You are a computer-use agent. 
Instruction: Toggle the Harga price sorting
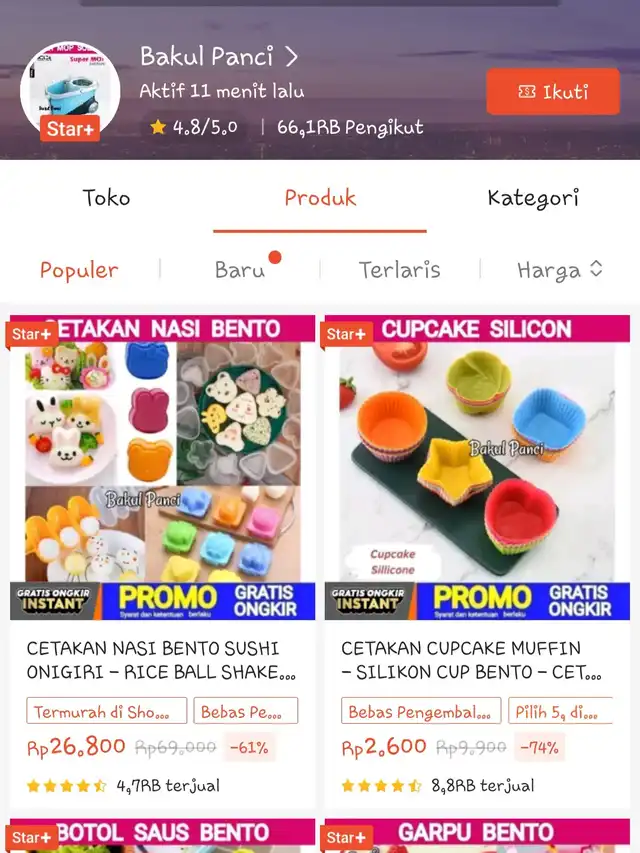pyautogui.click(x=559, y=269)
